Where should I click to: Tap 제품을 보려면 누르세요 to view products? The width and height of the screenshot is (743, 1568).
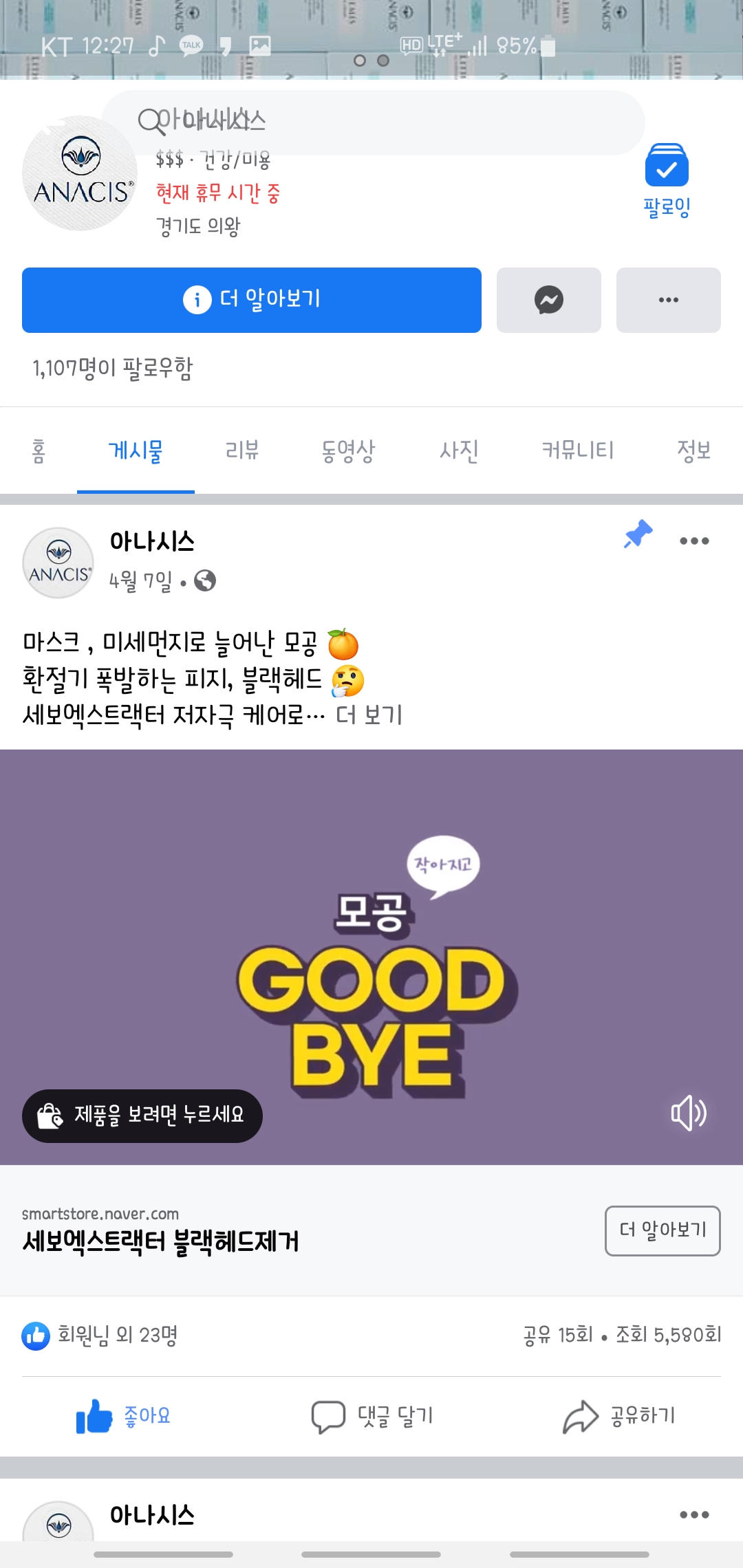142,1115
